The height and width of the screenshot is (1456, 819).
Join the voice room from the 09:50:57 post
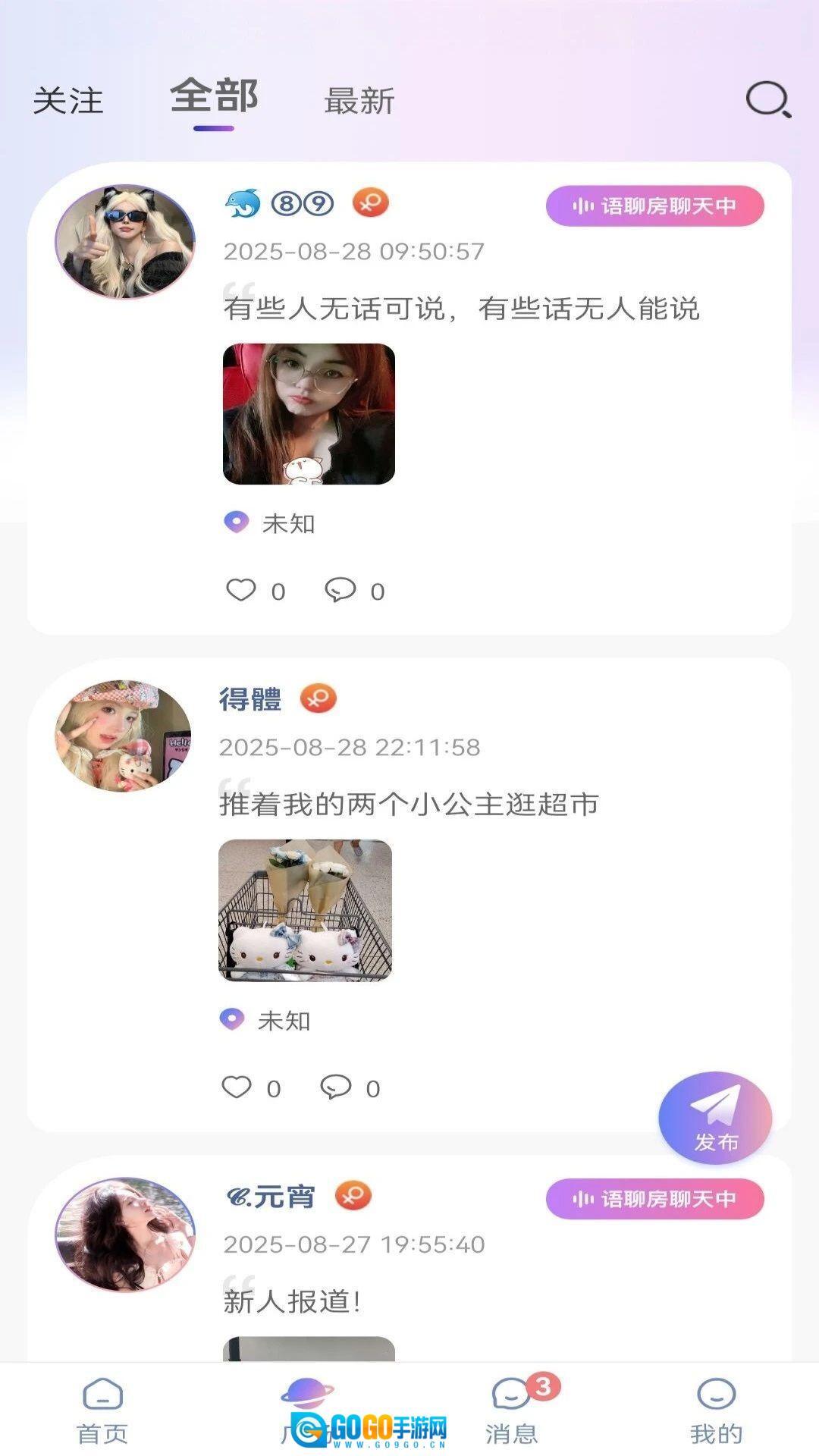tap(654, 206)
